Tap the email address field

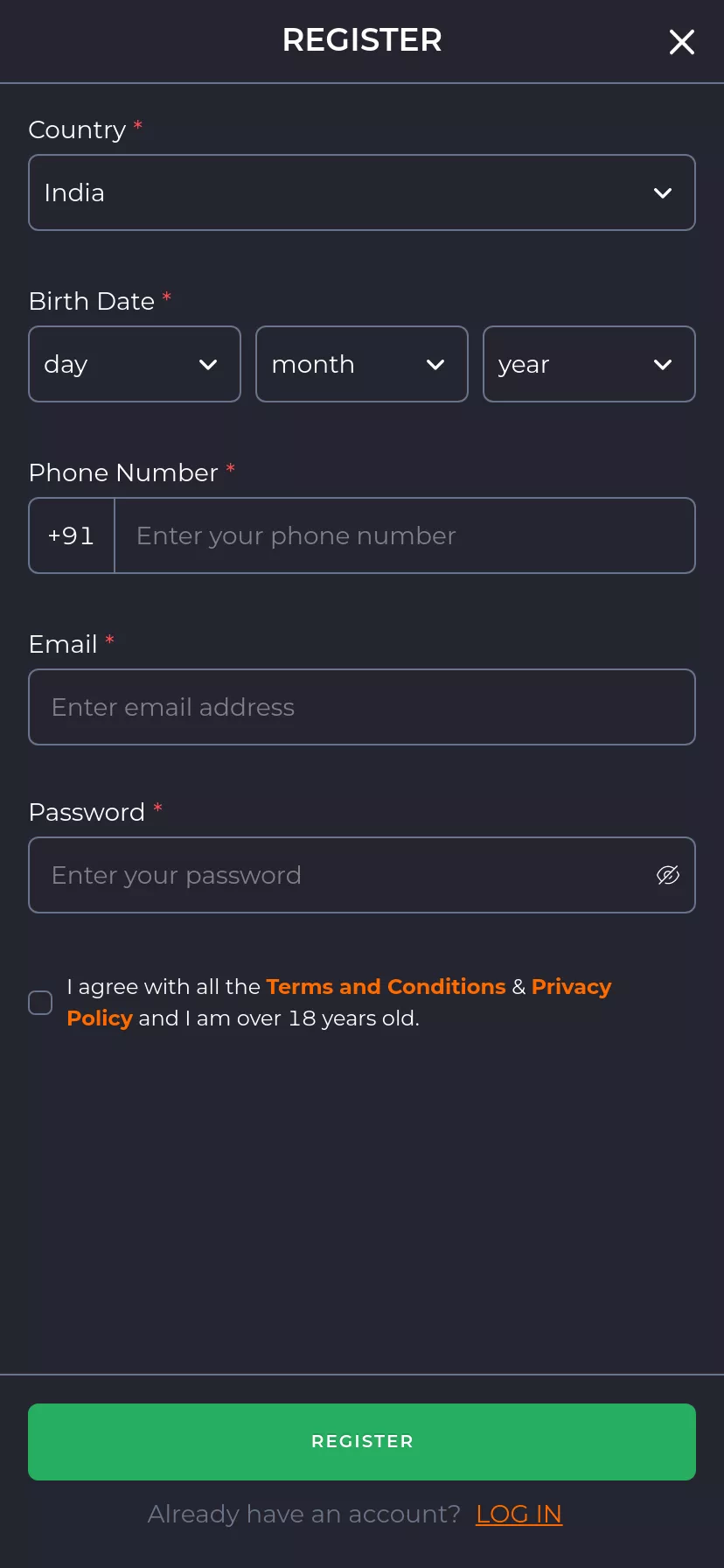361,707
